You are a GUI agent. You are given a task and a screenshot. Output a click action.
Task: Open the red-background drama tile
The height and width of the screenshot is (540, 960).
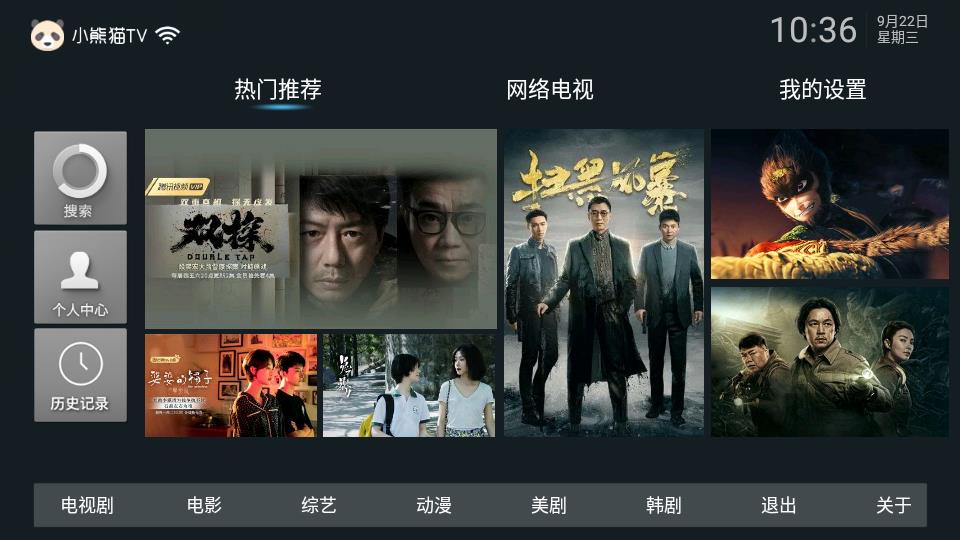[x=230, y=385]
